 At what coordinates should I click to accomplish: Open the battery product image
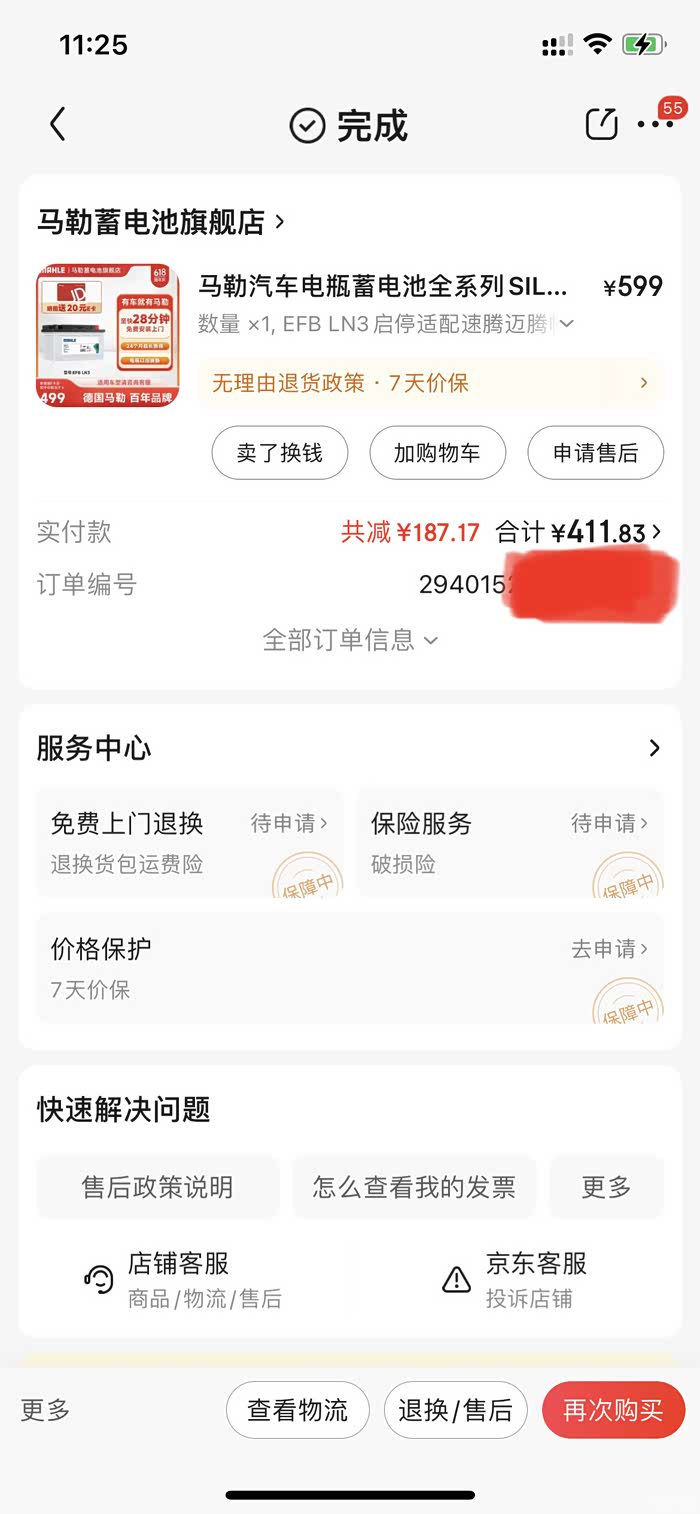point(108,336)
